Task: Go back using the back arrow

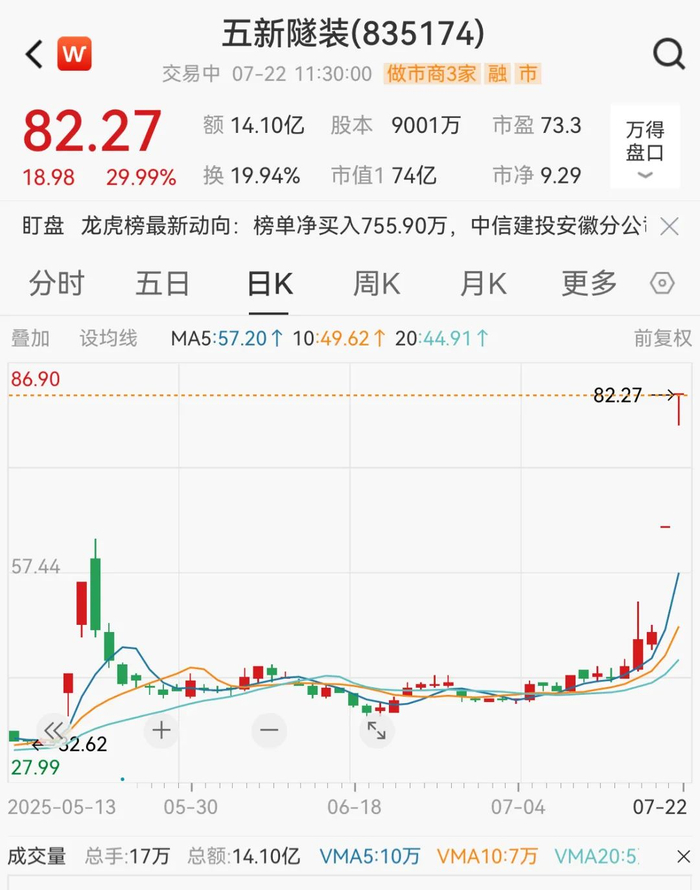Action: coord(34,55)
